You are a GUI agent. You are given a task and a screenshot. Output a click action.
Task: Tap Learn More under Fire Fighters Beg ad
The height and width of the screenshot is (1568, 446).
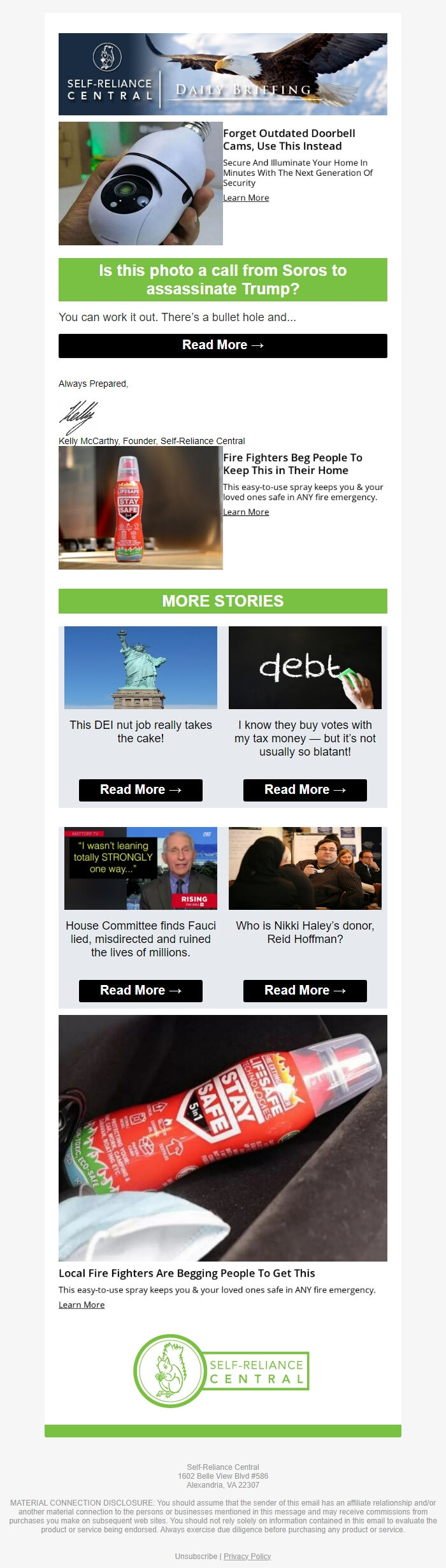click(246, 512)
